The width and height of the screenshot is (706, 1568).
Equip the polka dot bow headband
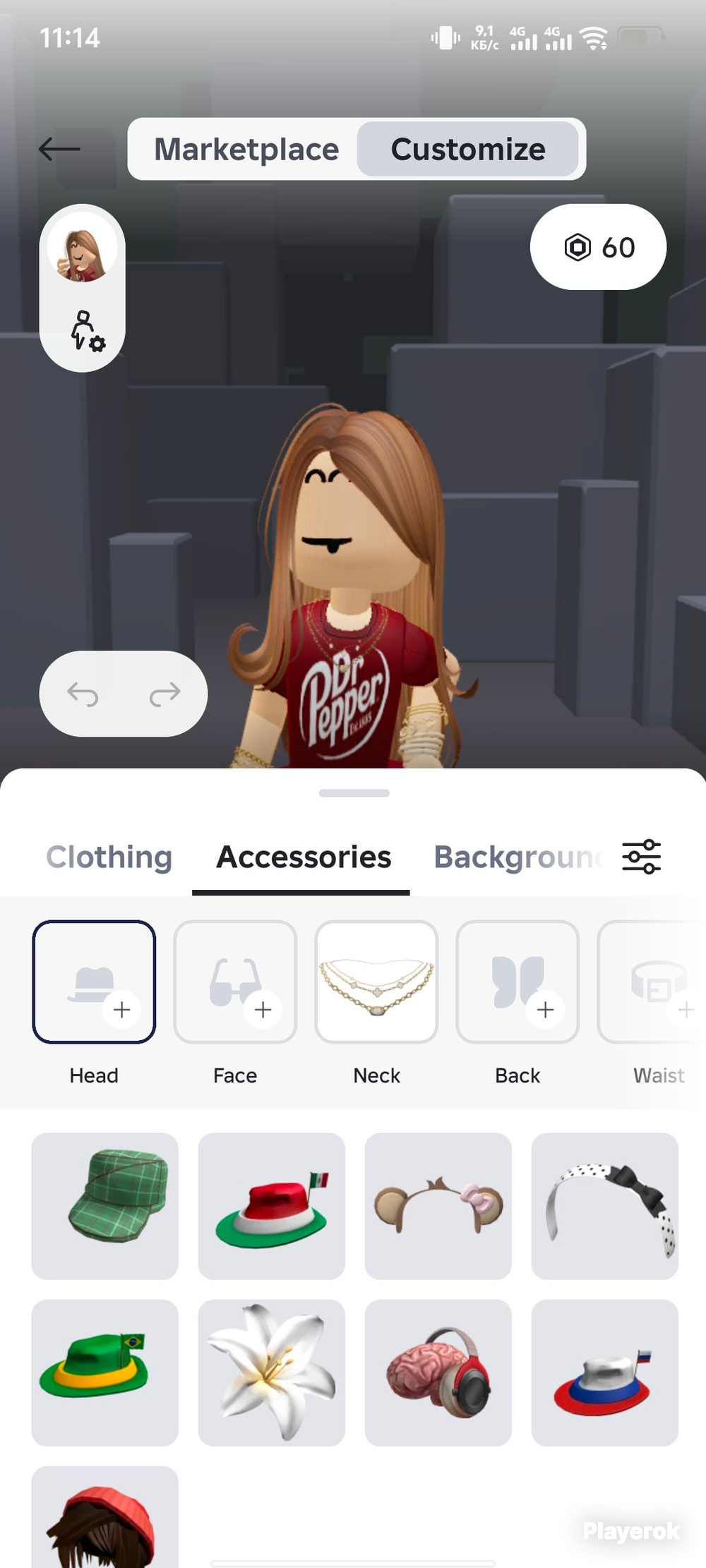point(604,1206)
